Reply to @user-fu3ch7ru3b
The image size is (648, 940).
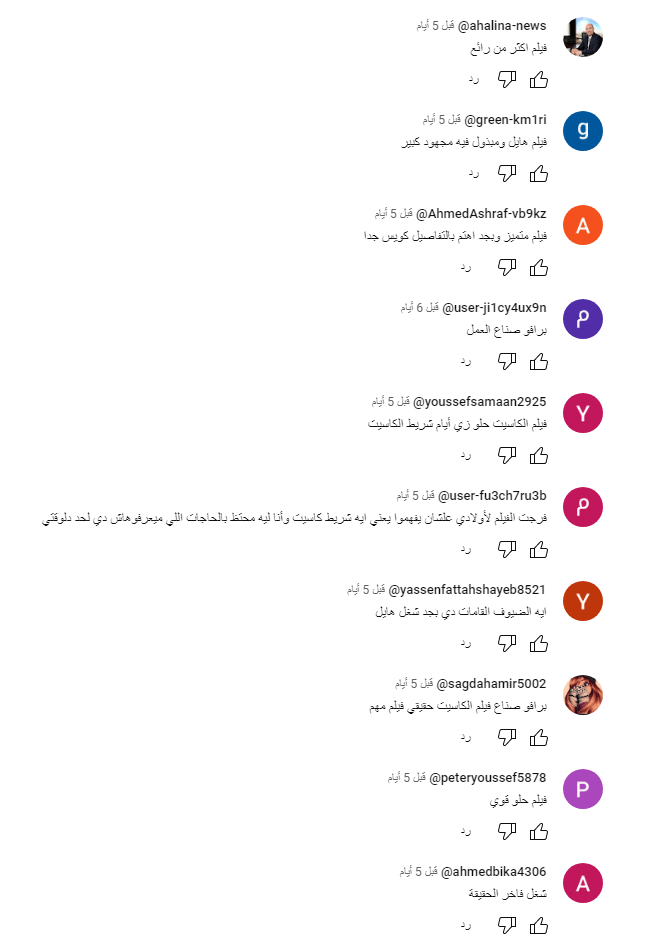[x=465, y=549]
